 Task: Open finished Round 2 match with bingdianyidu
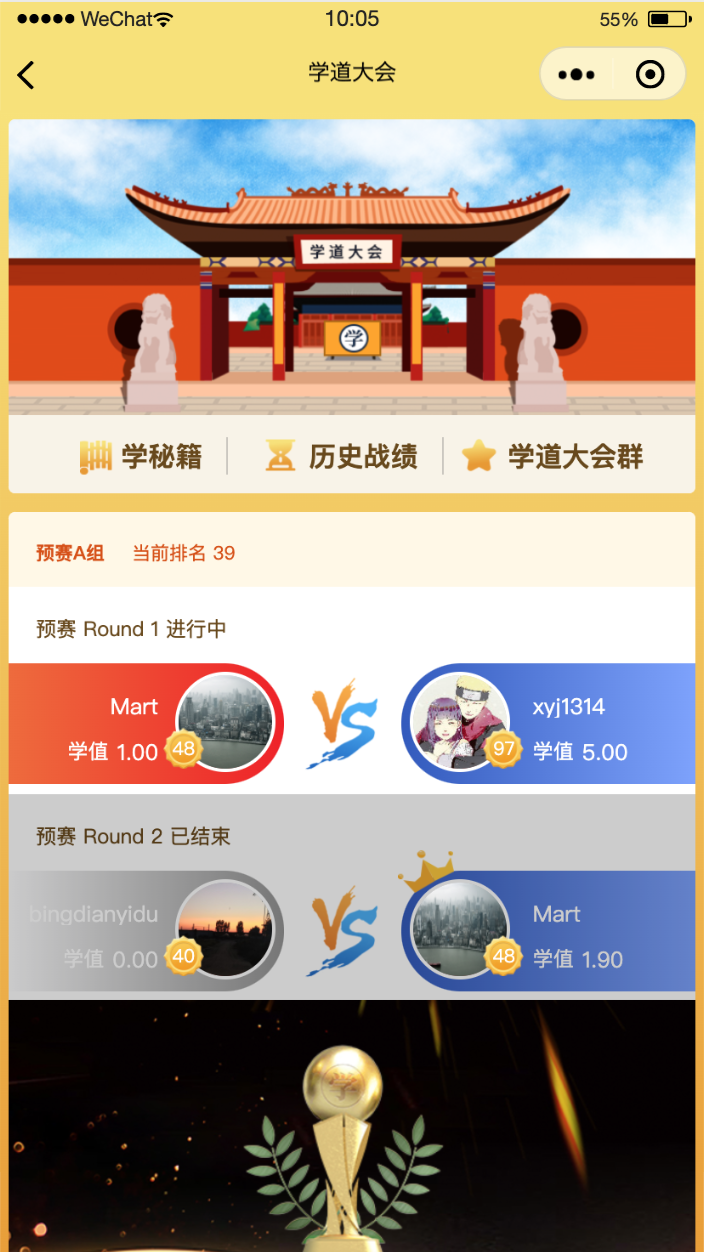coord(351,932)
